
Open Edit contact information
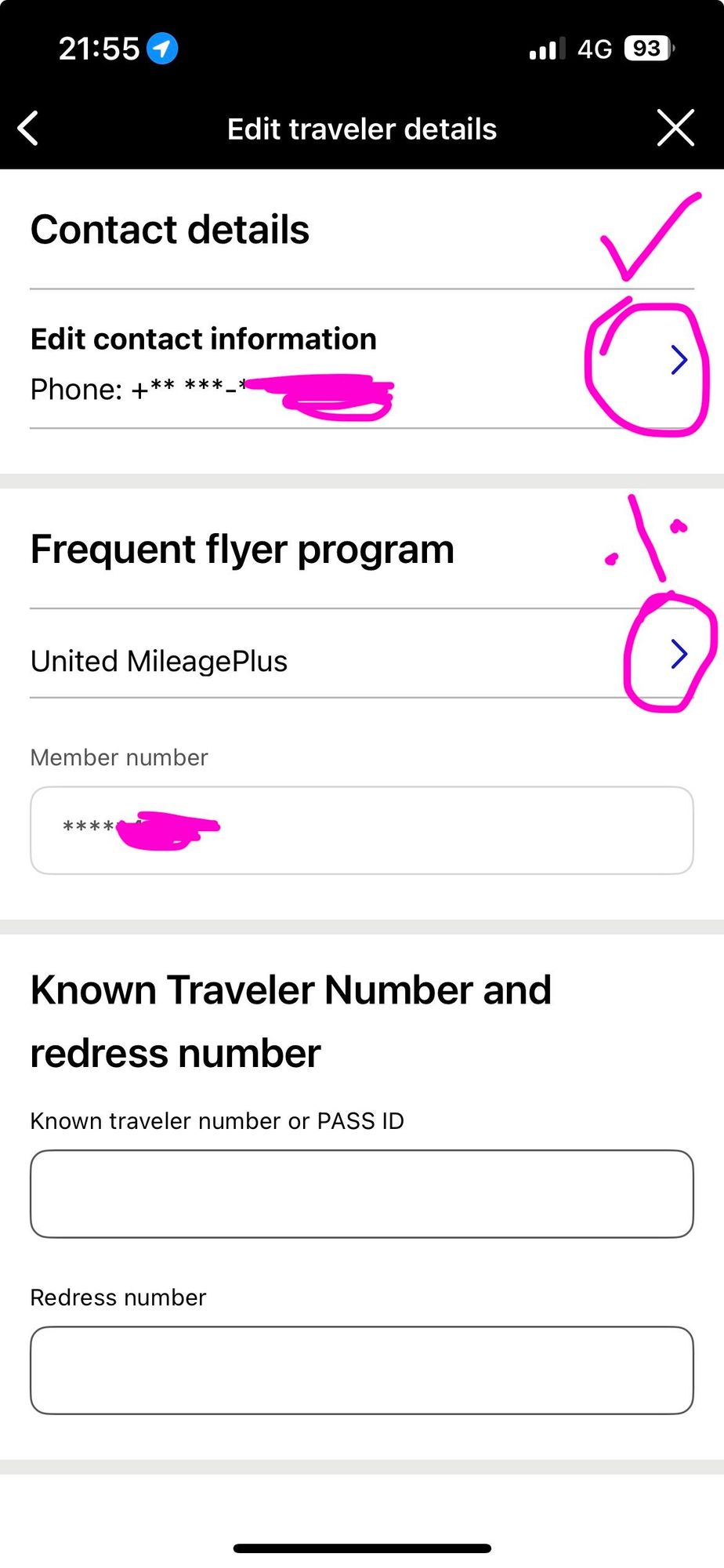[x=362, y=359]
